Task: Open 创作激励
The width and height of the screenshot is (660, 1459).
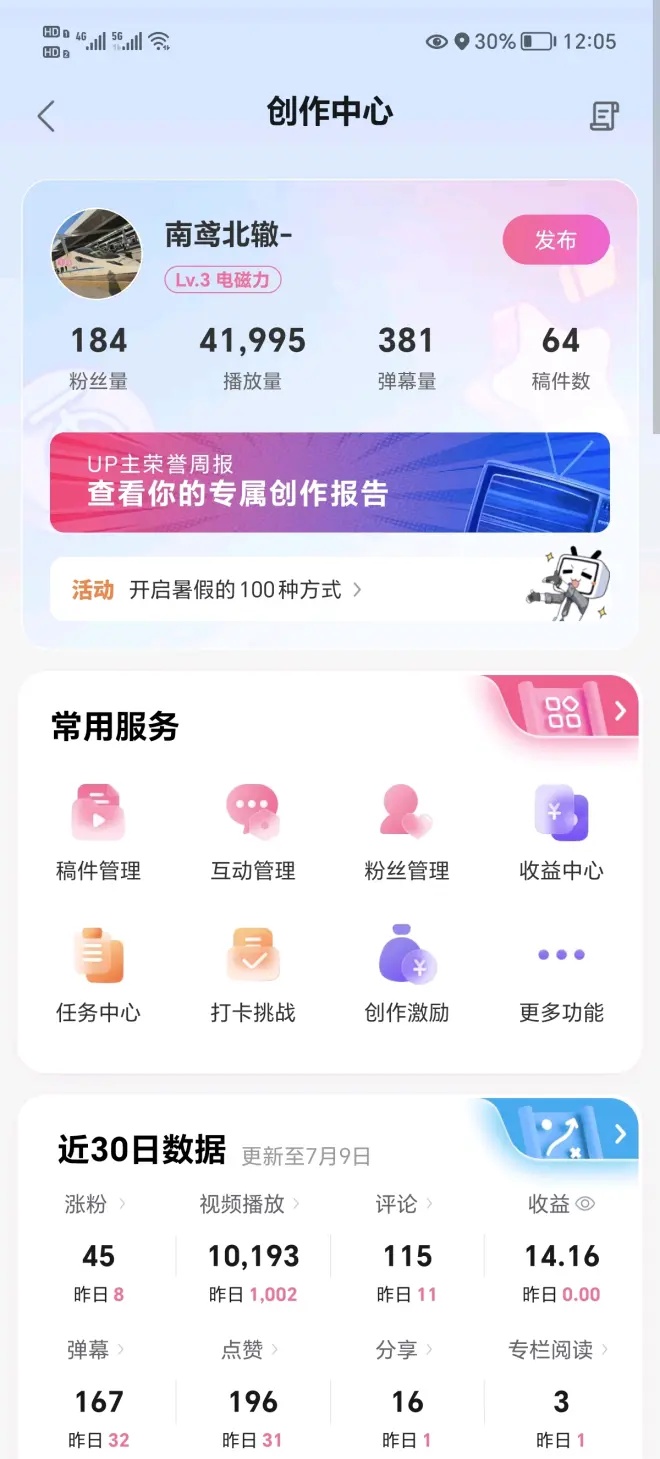Action: [x=407, y=974]
